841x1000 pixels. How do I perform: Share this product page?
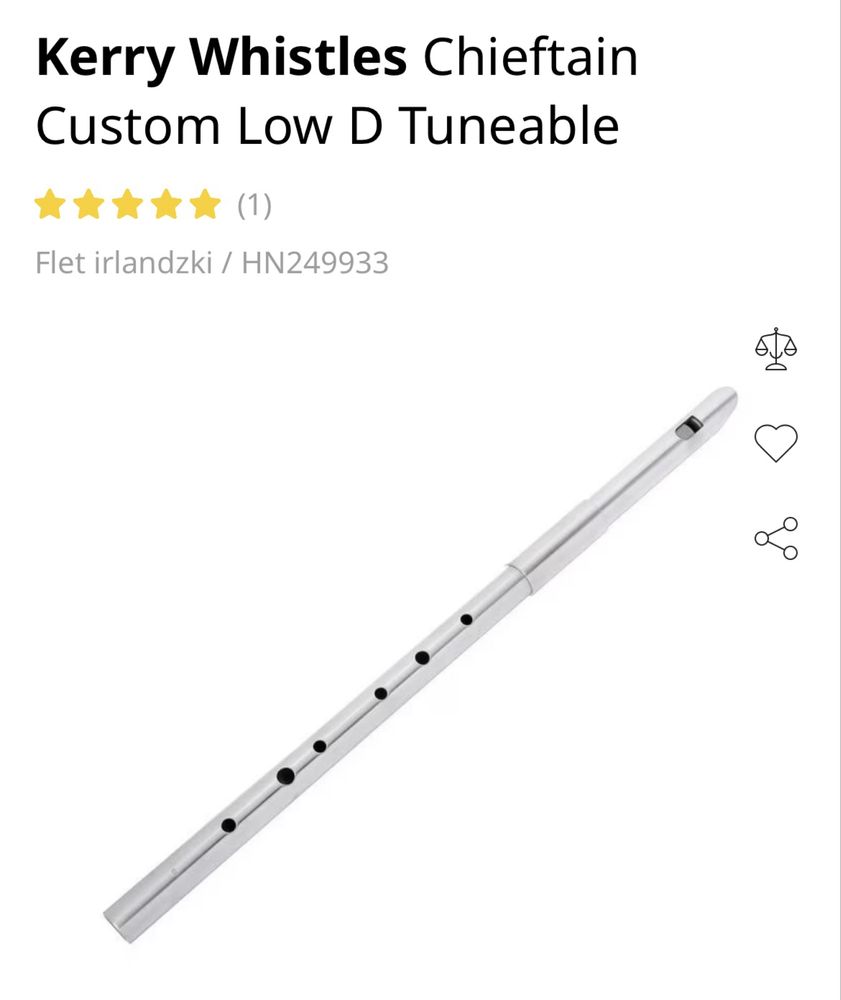776,538
